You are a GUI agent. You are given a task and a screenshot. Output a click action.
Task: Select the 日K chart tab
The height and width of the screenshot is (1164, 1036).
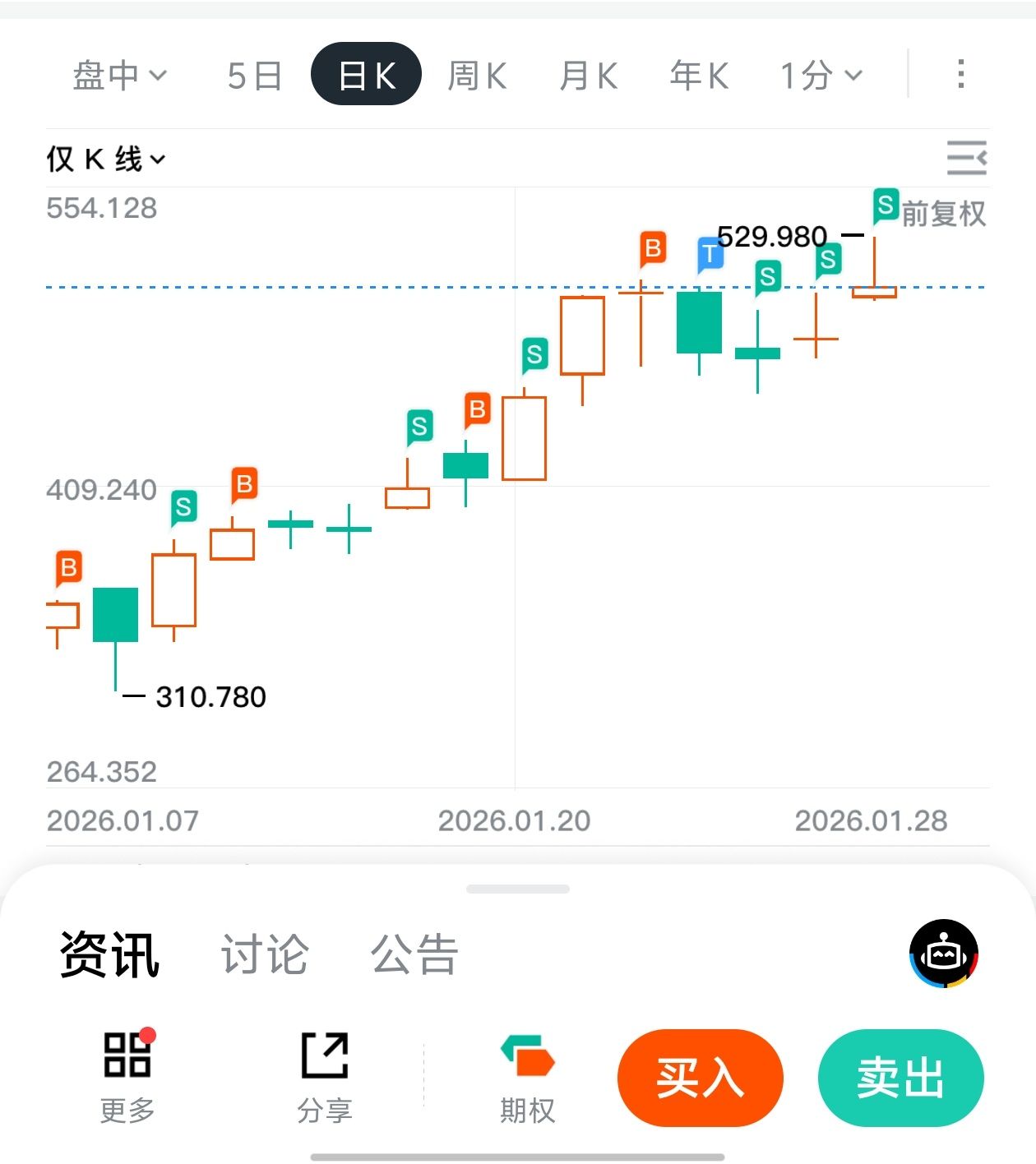coord(367,76)
